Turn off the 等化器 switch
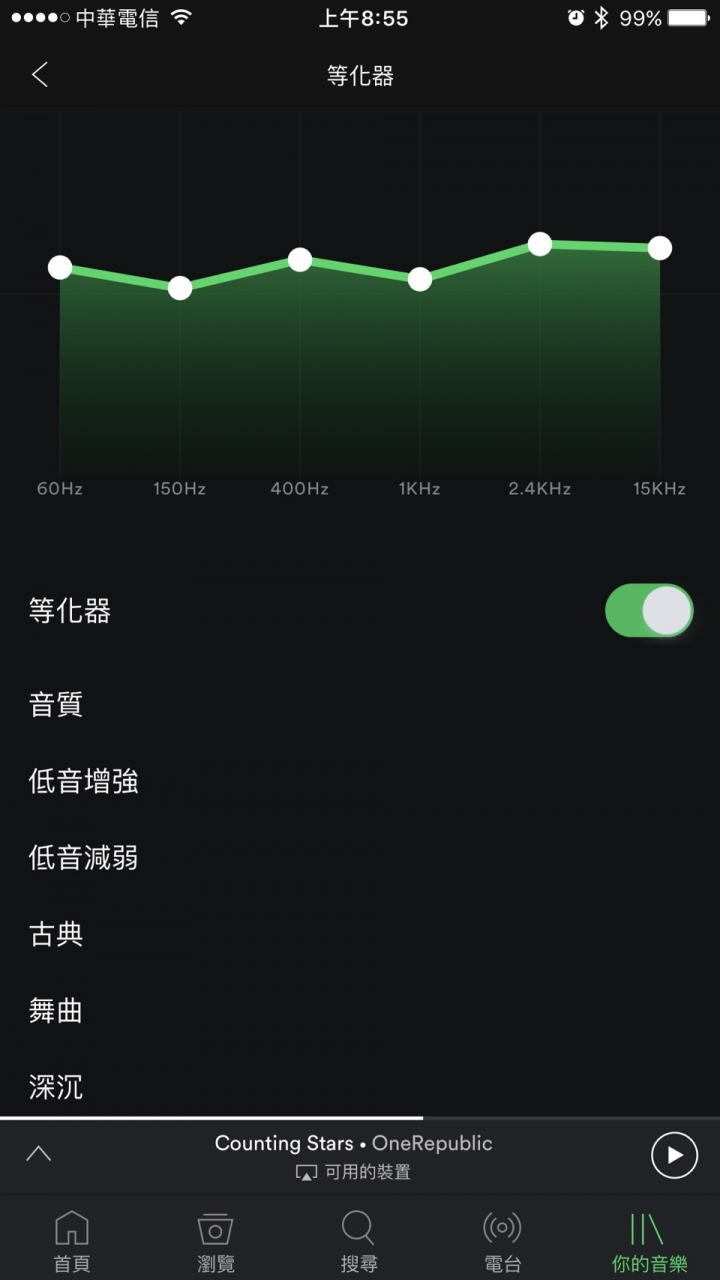 pos(649,611)
